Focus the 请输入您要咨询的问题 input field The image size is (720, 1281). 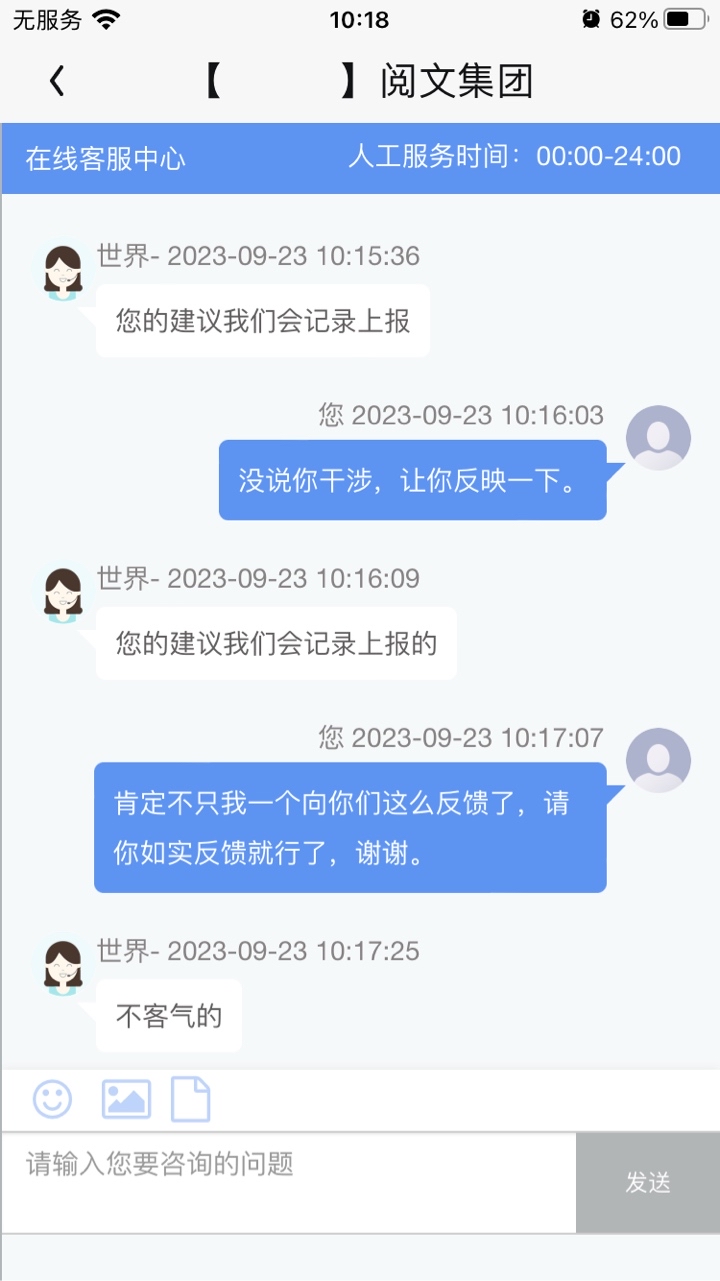(288, 1183)
